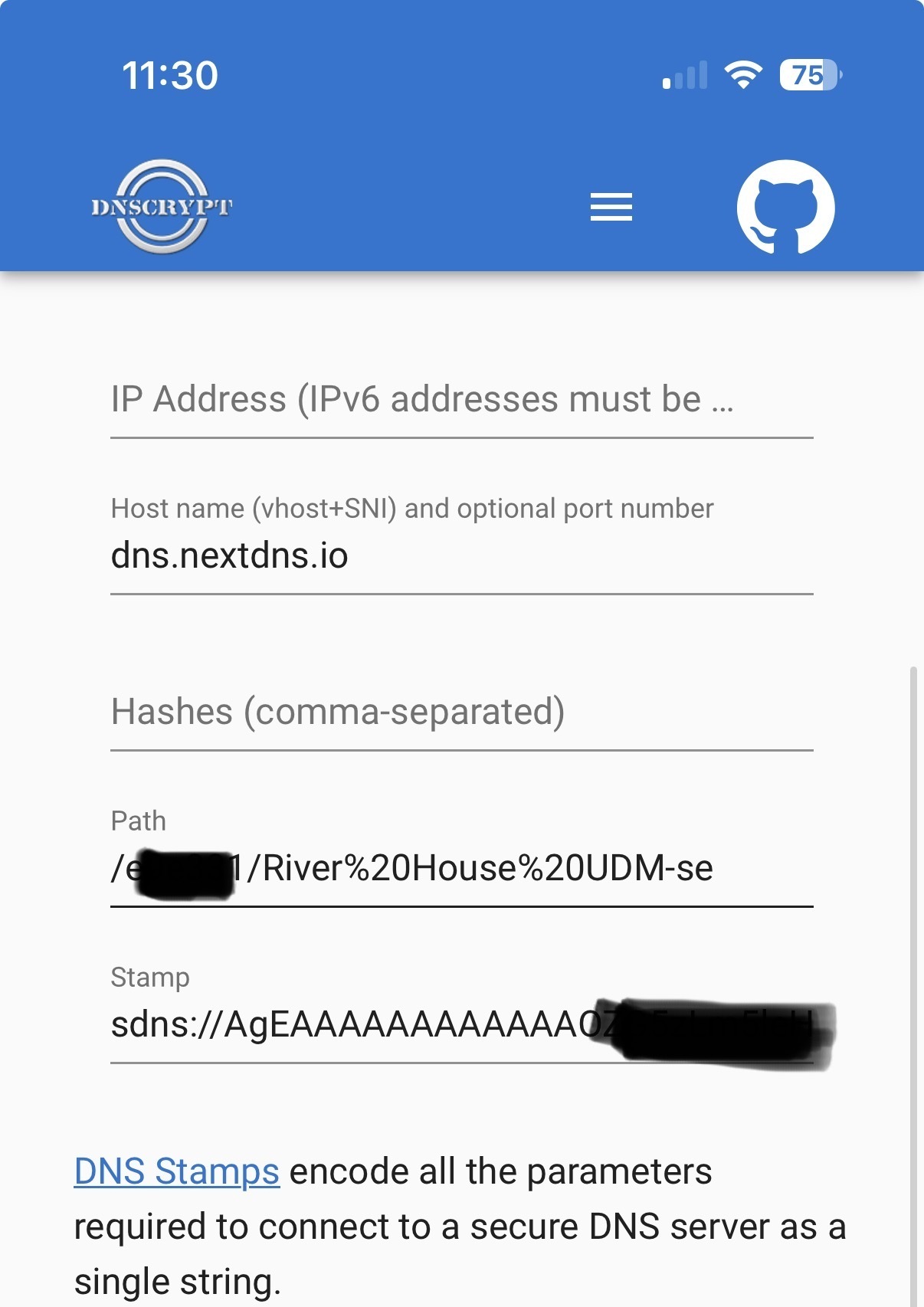Open the hamburger navigation menu
Viewport: 924px width, 1307px height.
click(611, 207)
